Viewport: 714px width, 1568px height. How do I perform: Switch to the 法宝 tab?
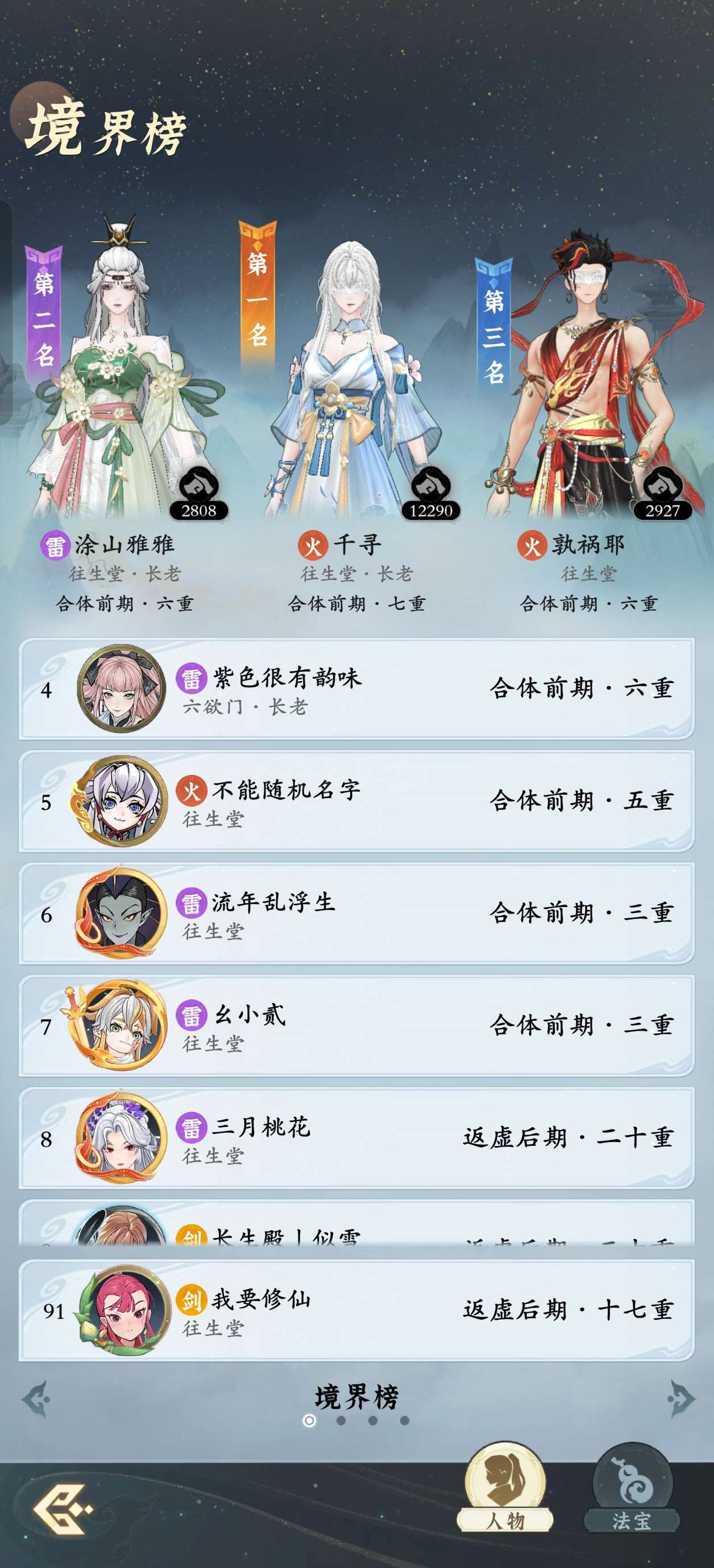click(632, 1488)
